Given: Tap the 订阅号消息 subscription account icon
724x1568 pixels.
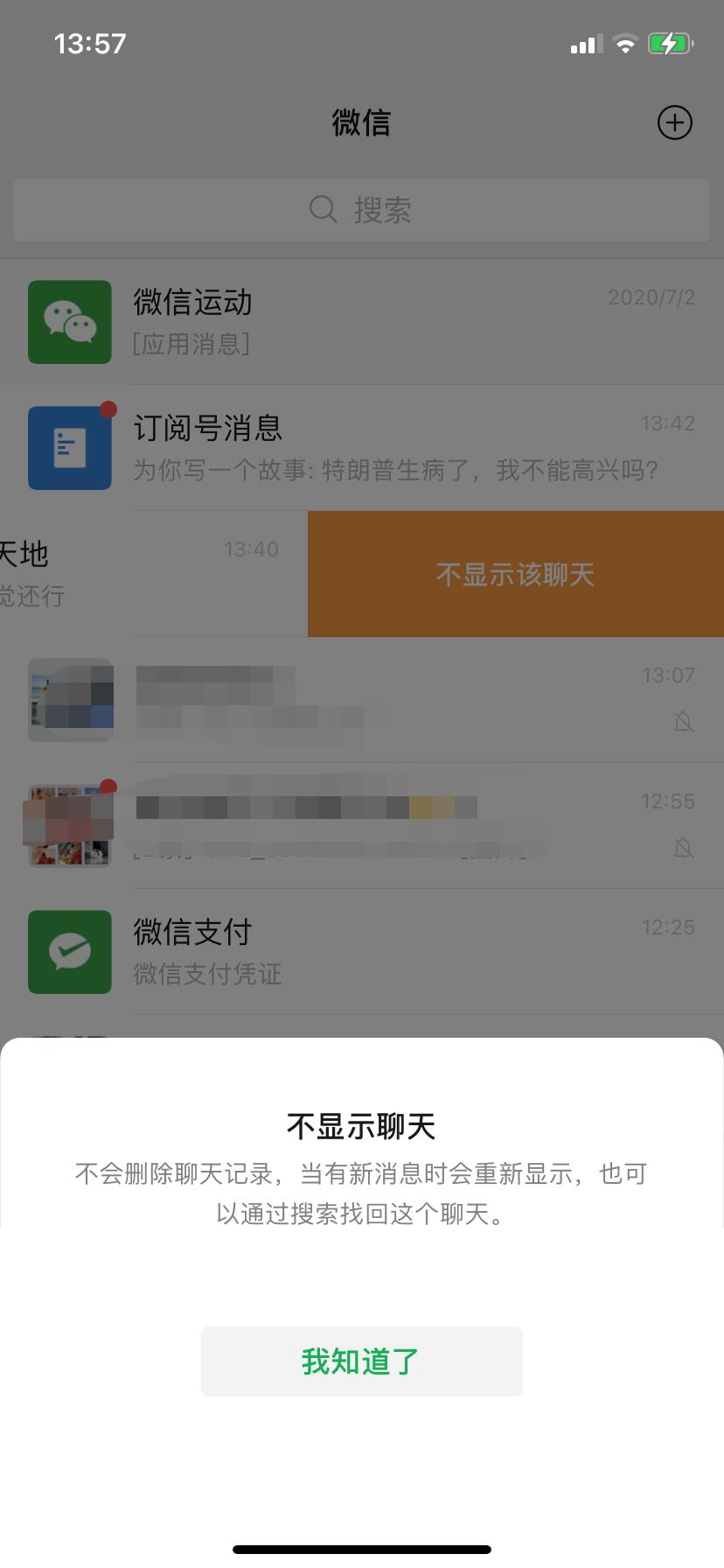Looking at the screenshot, I should coord(70,447).
